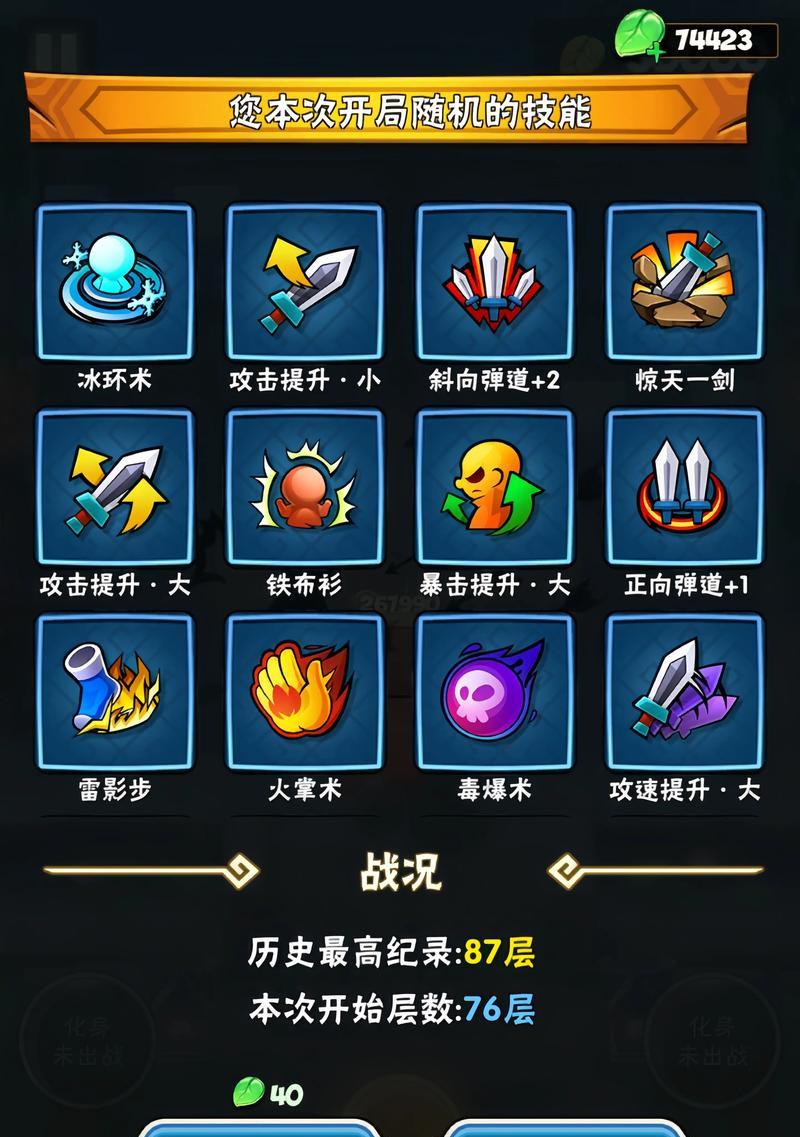This screenshot has width=800, height=1137.
Task: Open the 铁布衫 skill tile
Action: coord(305,487)
